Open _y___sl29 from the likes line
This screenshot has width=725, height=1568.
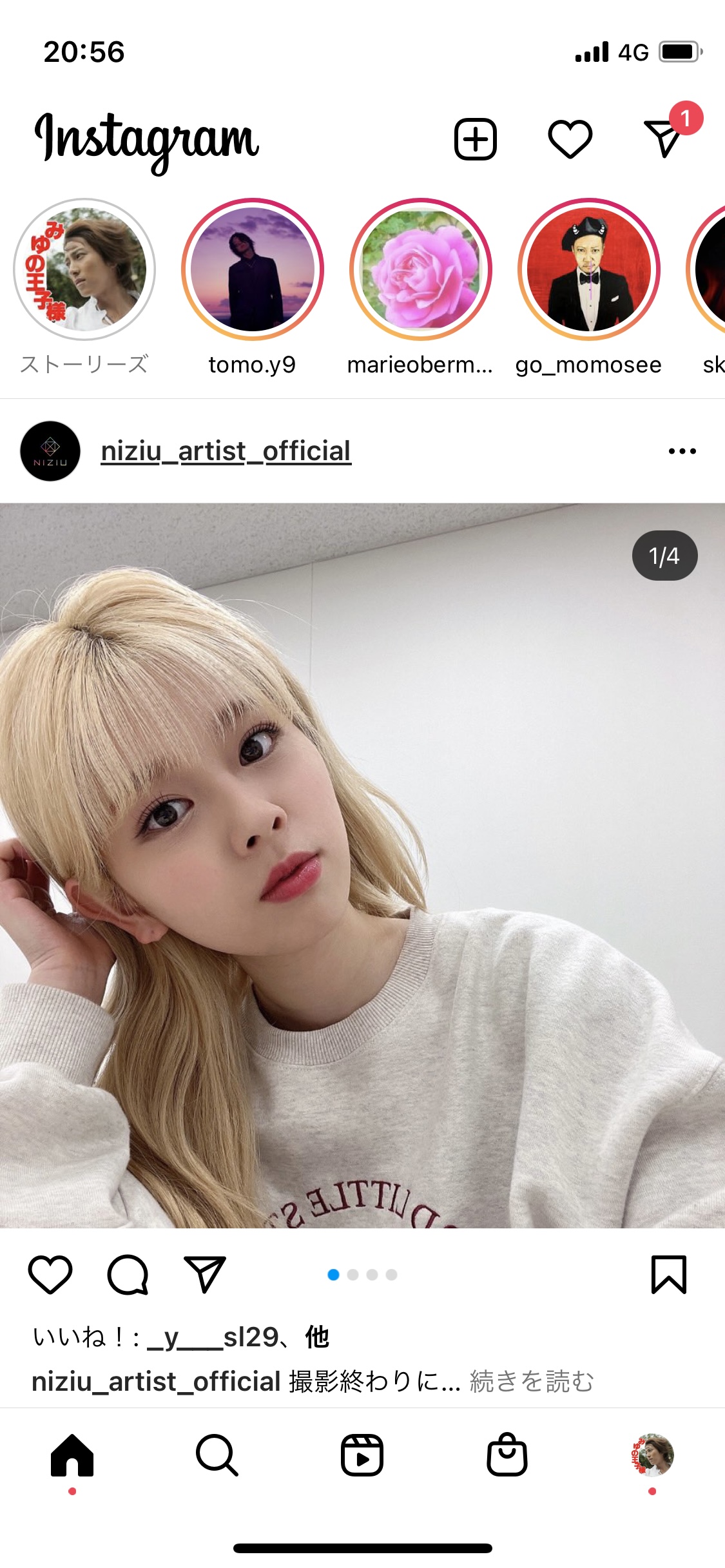pyautogui.click(x=213, y=1337)
